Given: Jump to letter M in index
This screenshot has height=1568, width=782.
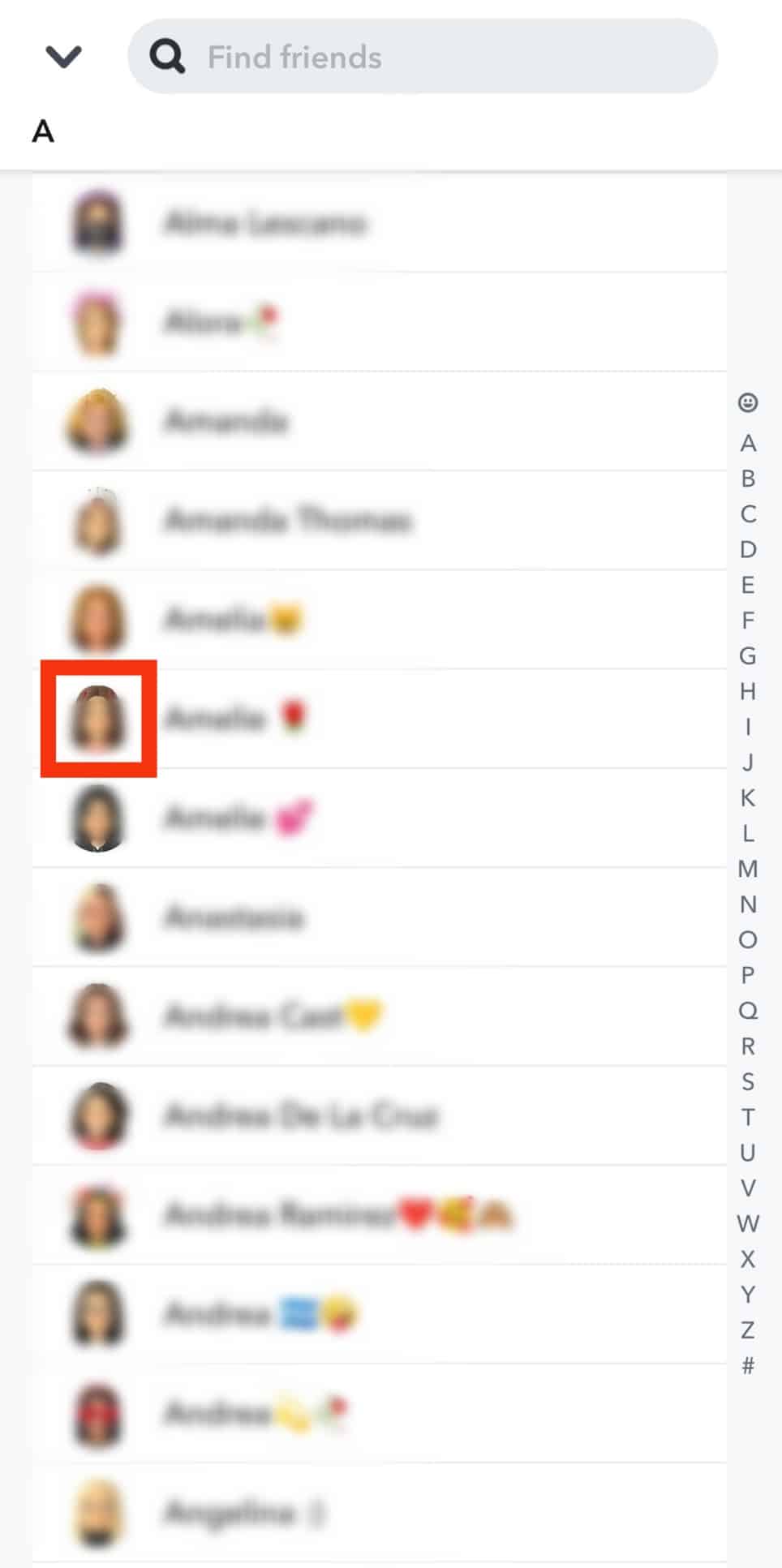Looking at the screenshot, I should click(748, 869).
